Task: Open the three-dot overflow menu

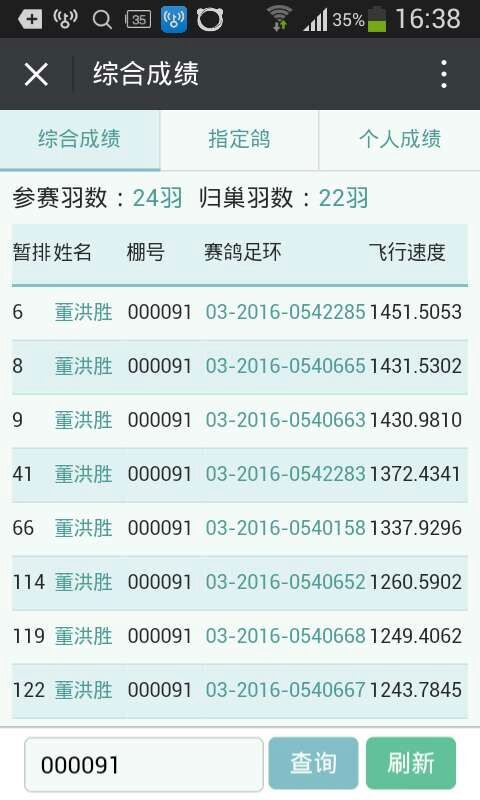Action: point(444,74)
